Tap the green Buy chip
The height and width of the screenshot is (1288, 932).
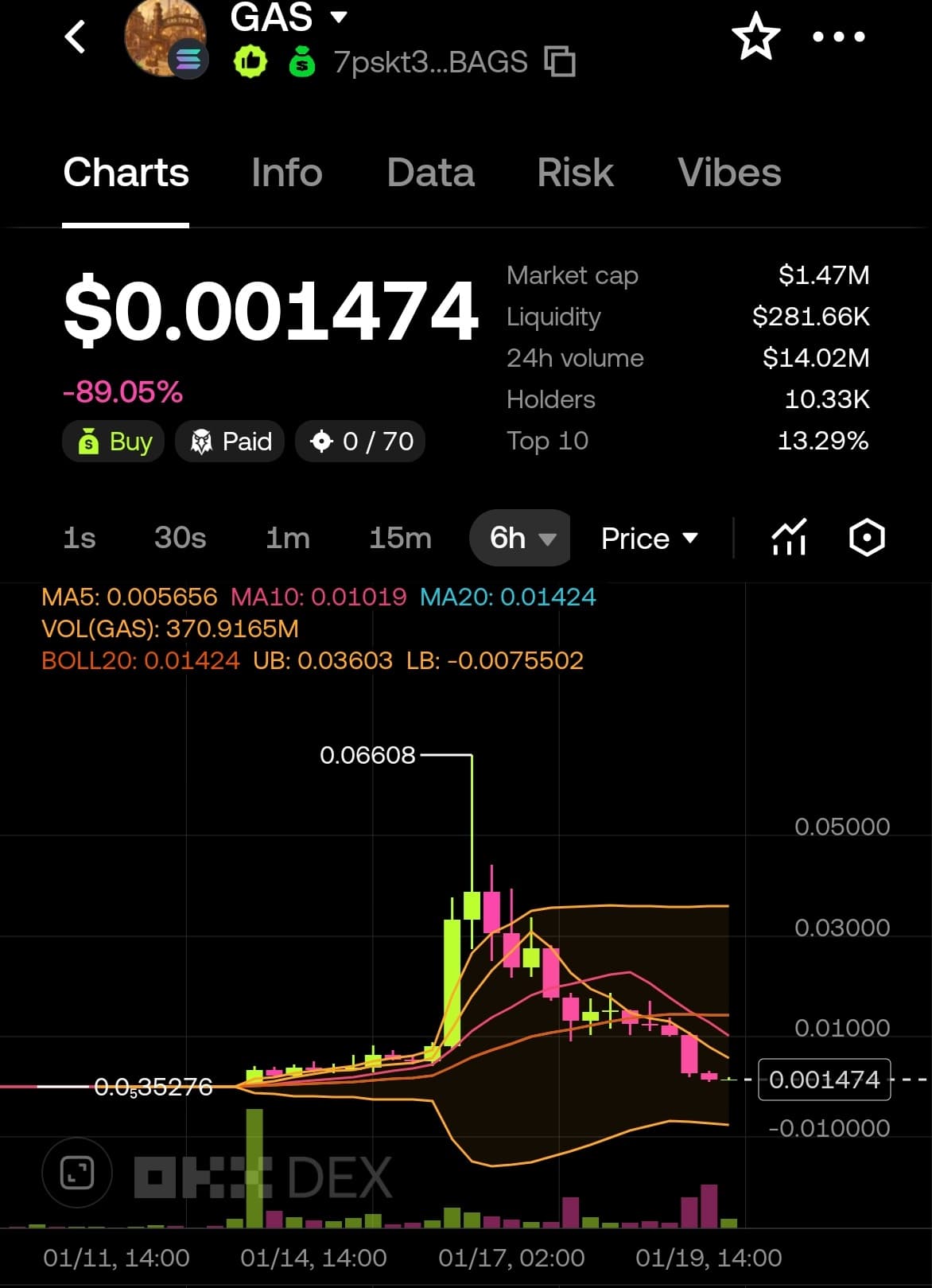[114, 442]
